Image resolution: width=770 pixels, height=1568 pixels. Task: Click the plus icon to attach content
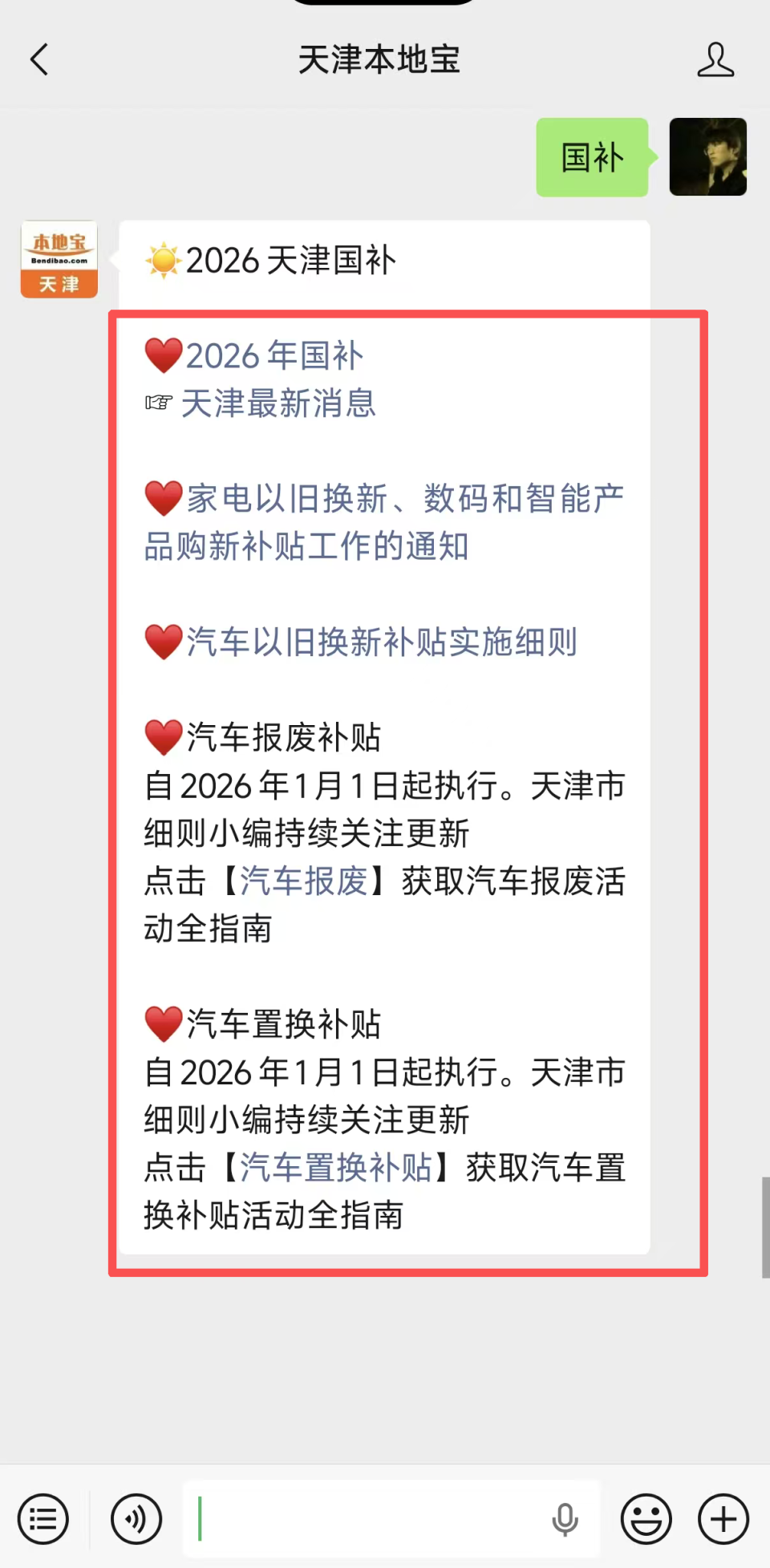(x=723, y=1518)
